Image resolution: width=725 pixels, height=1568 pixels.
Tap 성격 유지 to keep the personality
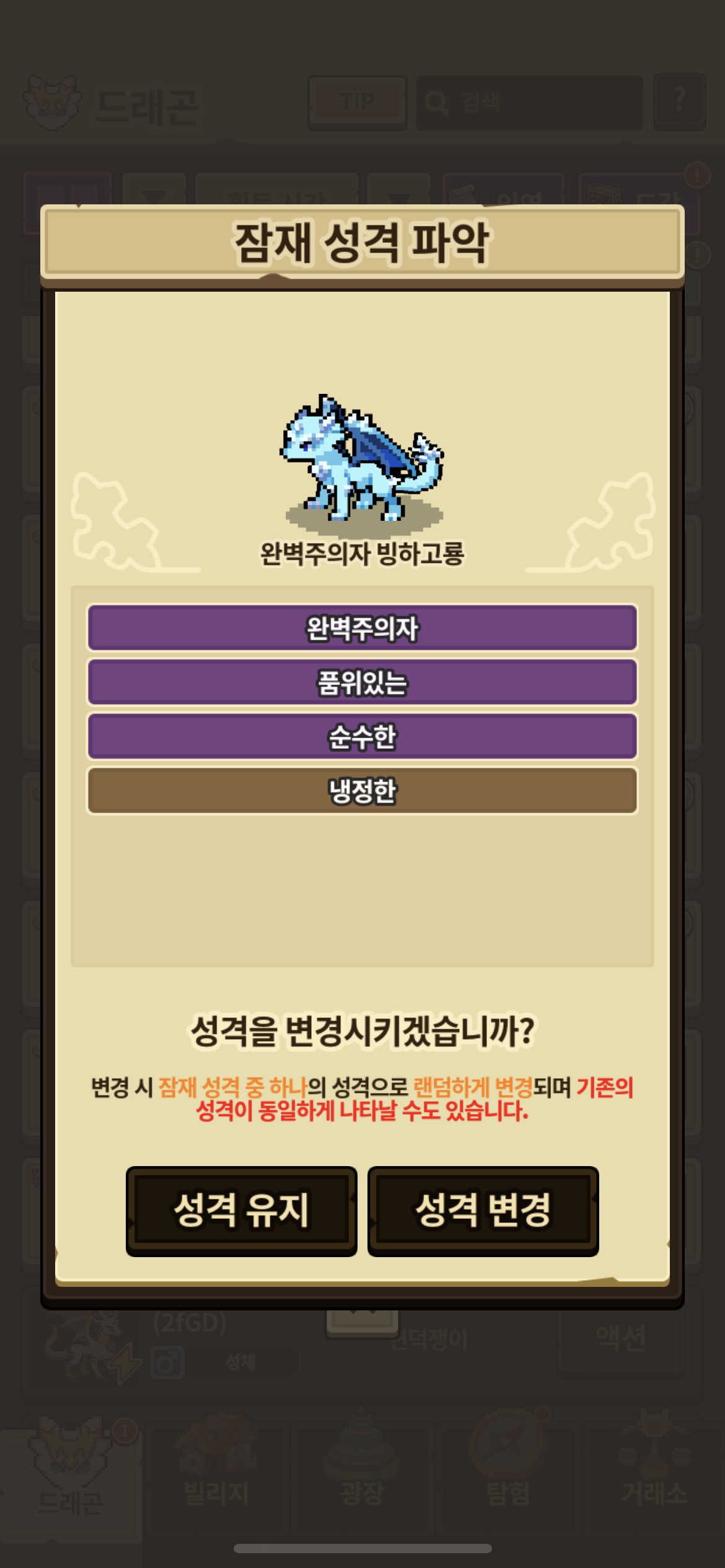point(241,1211)
